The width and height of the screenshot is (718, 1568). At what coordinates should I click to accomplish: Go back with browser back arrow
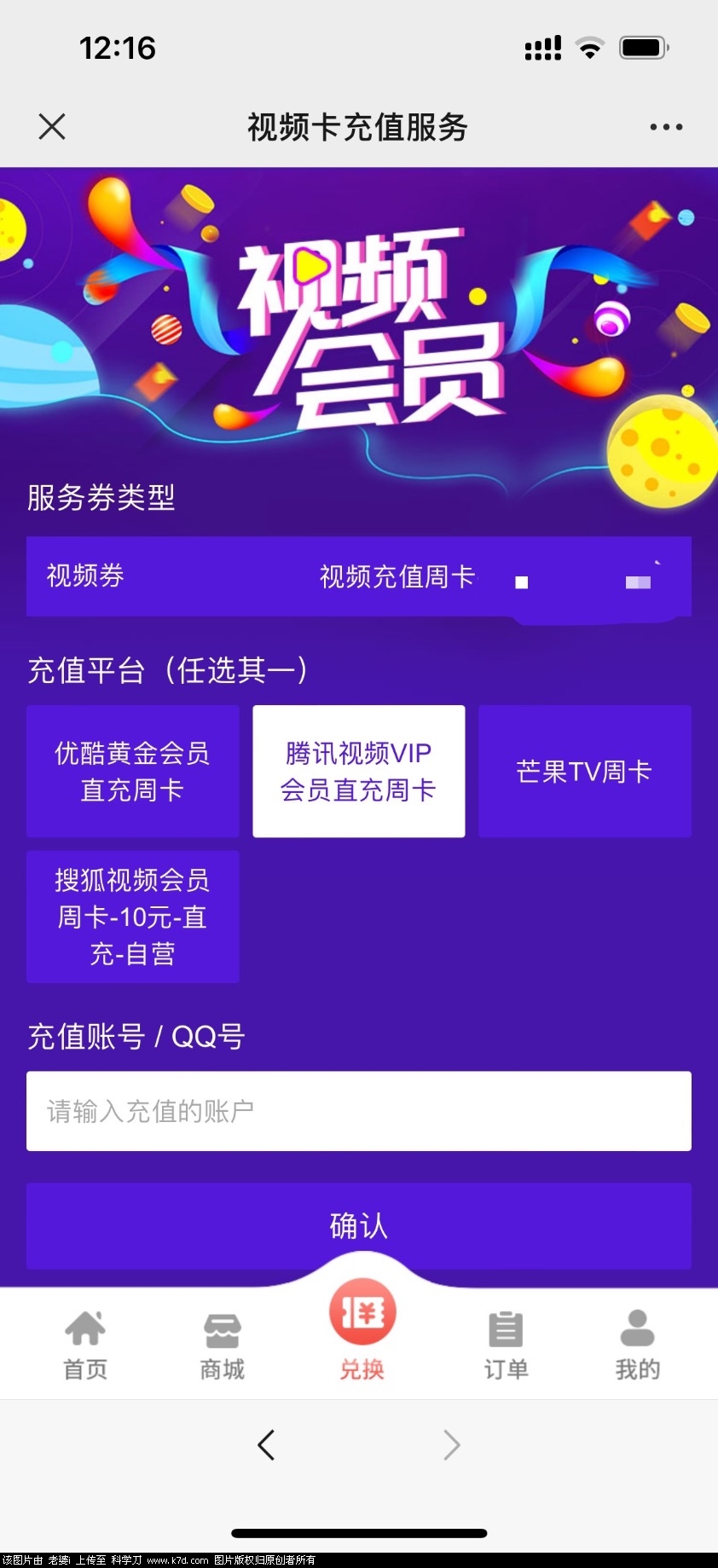(x=266, y=1444)
